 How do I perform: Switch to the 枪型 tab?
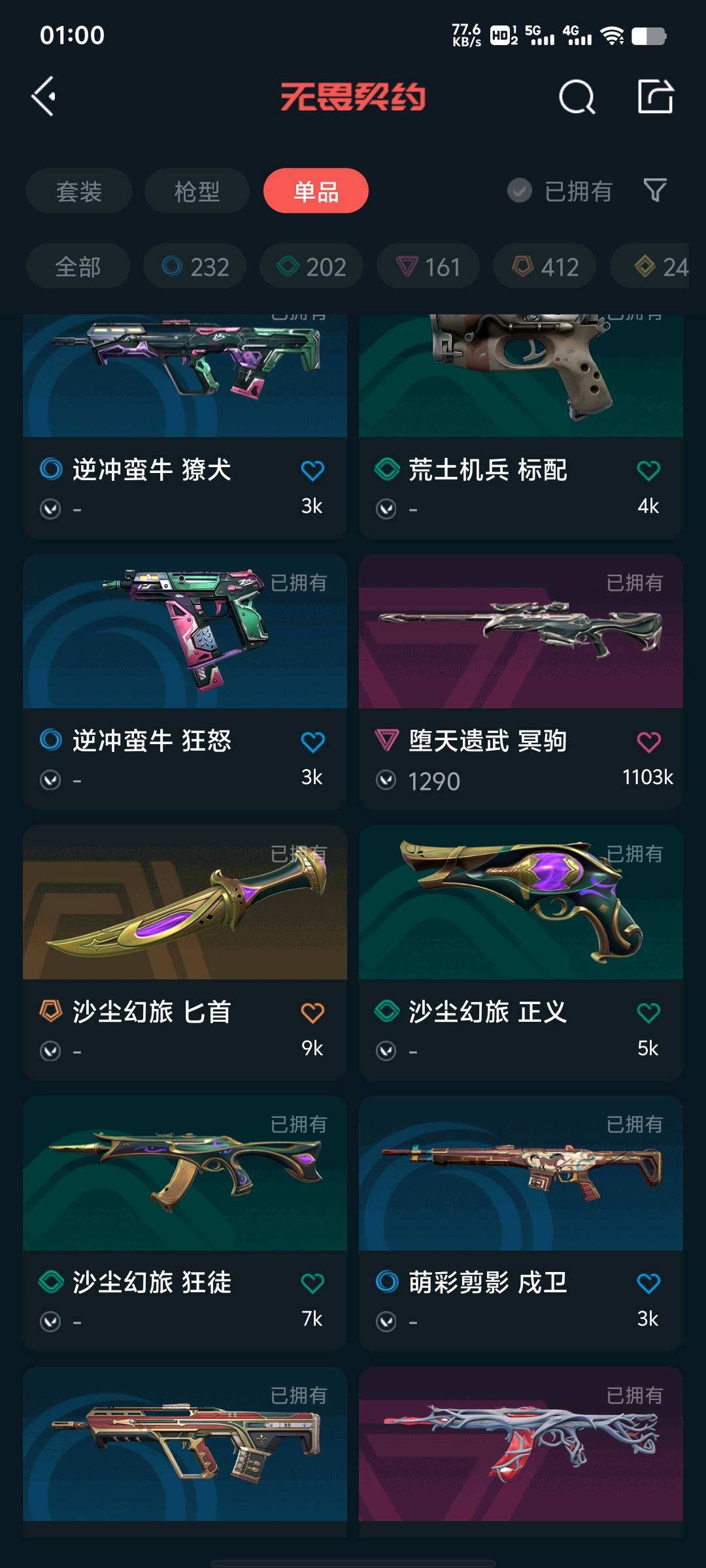click(197, 191)
